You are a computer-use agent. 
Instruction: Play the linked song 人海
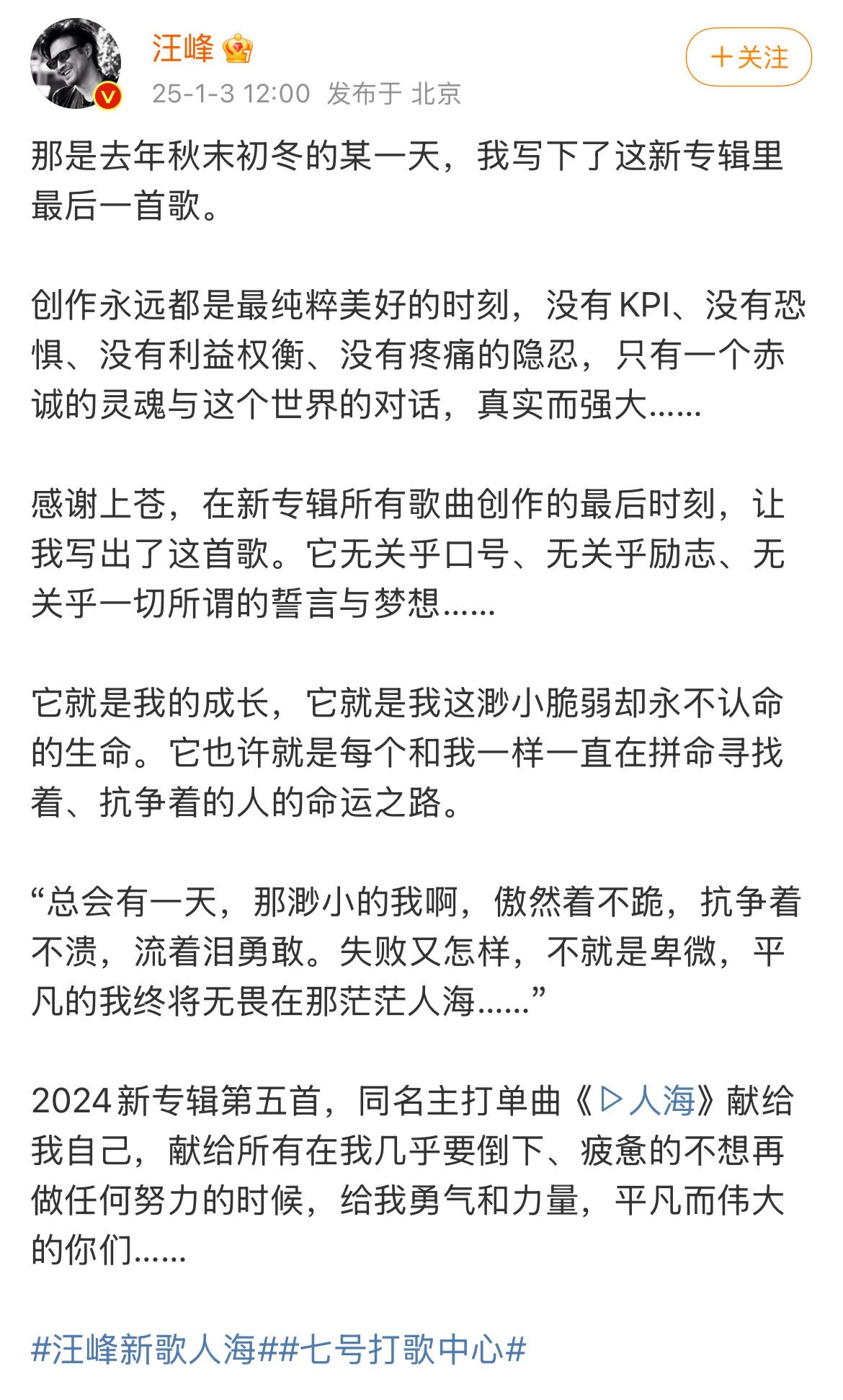(x=647, y=1101)
